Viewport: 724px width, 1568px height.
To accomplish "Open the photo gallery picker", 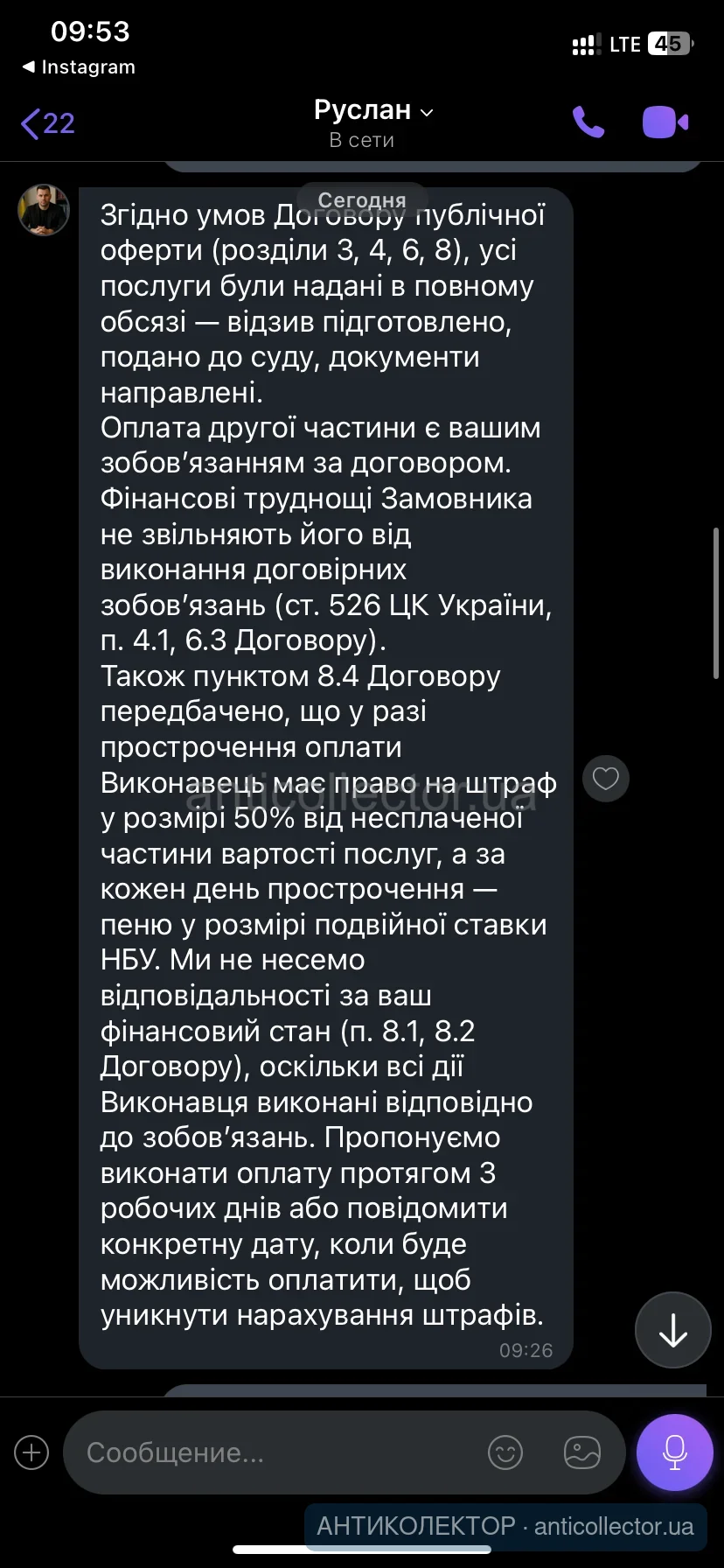I will point(581,1452).
